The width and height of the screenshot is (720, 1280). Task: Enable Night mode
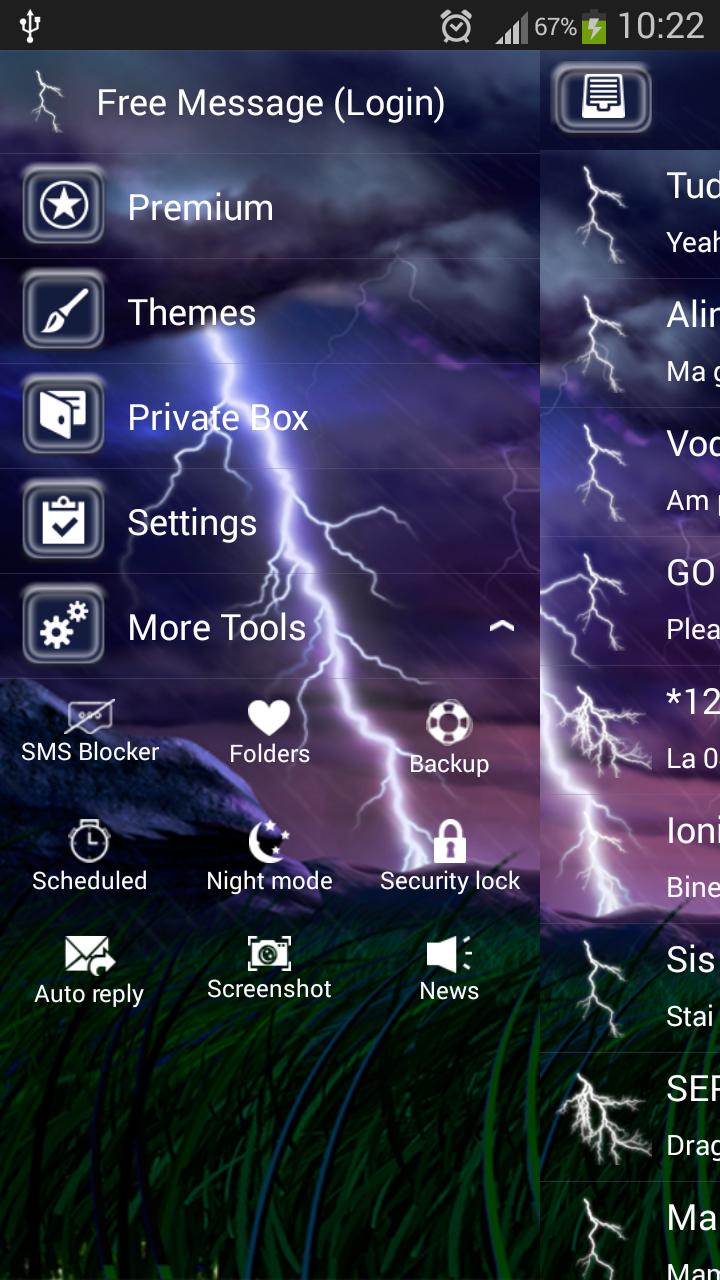click(269, 855)
